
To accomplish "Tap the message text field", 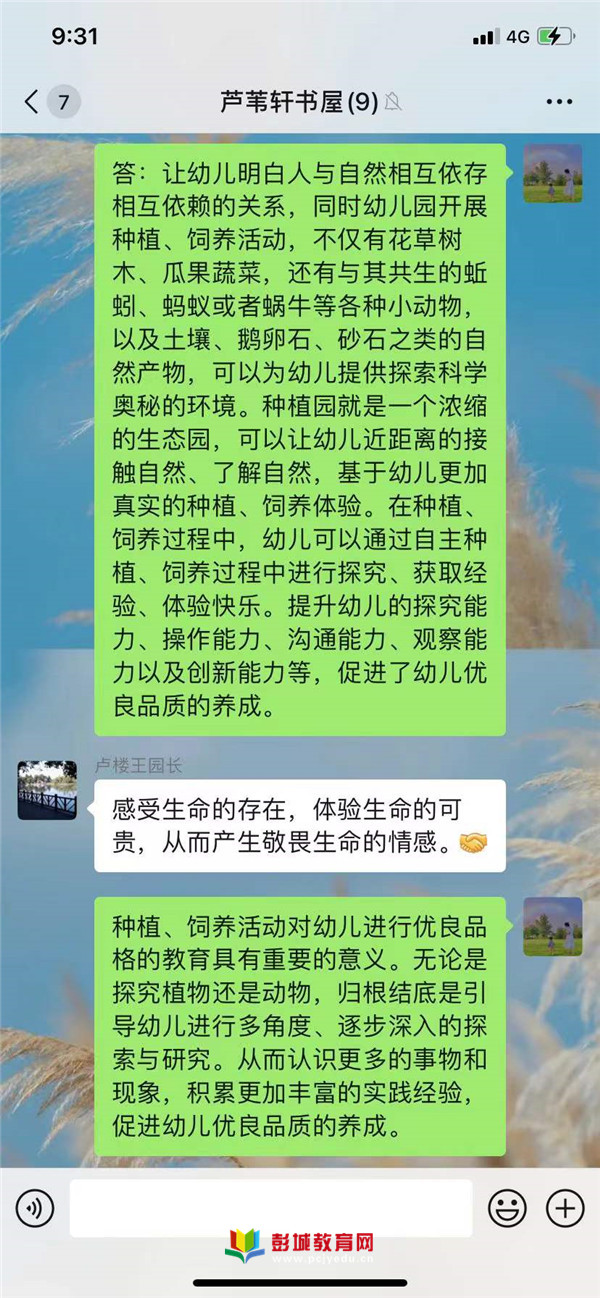I will pos(270,1208).
